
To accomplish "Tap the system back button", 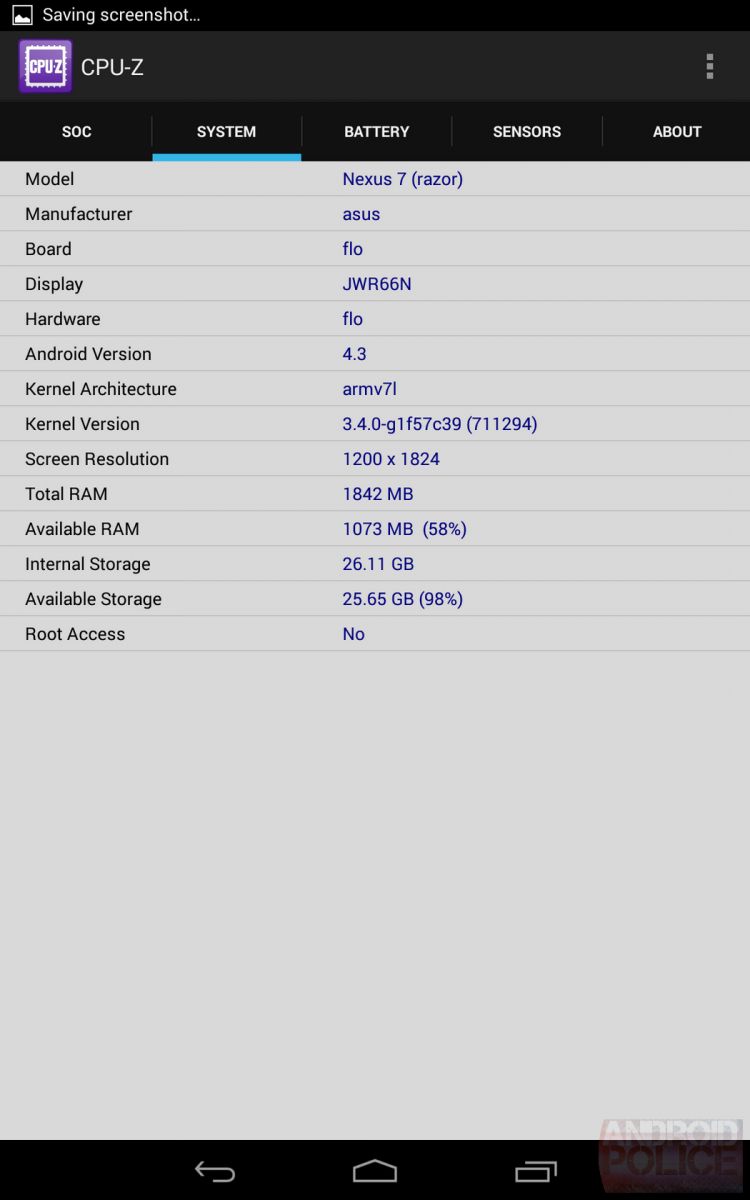I will click(x=215, y=1171).
